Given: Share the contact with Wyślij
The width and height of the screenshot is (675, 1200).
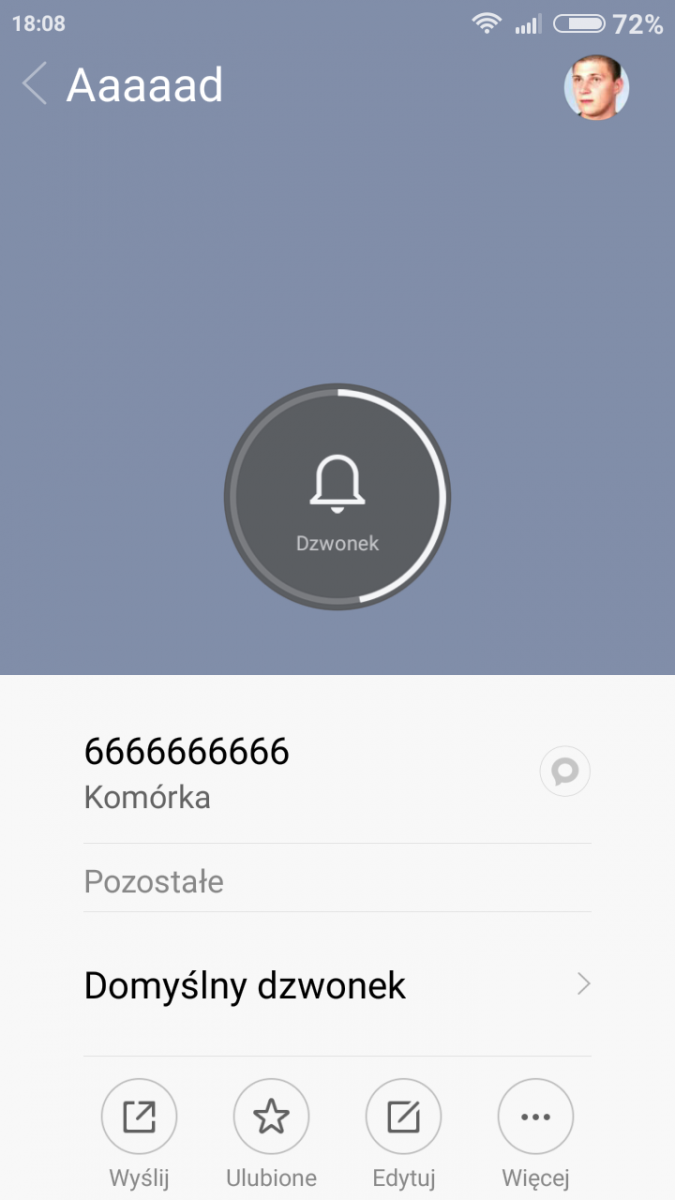Looking at the screenshot, I should click(x=139, y=1117).
